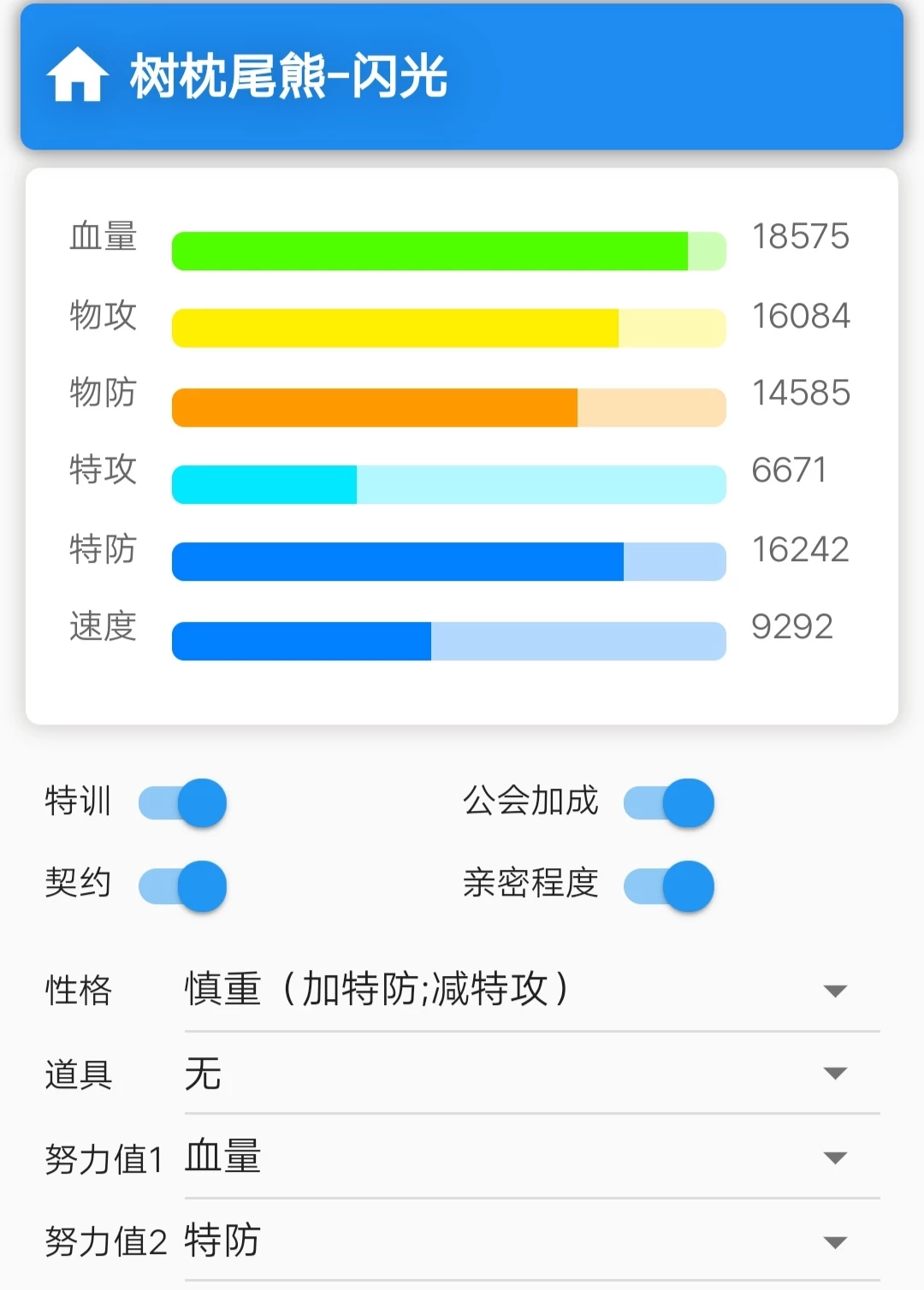This screenshot has height=1290, width=924.
Task: Tap the home icon in the header
Action: click(x=77, y=75)
